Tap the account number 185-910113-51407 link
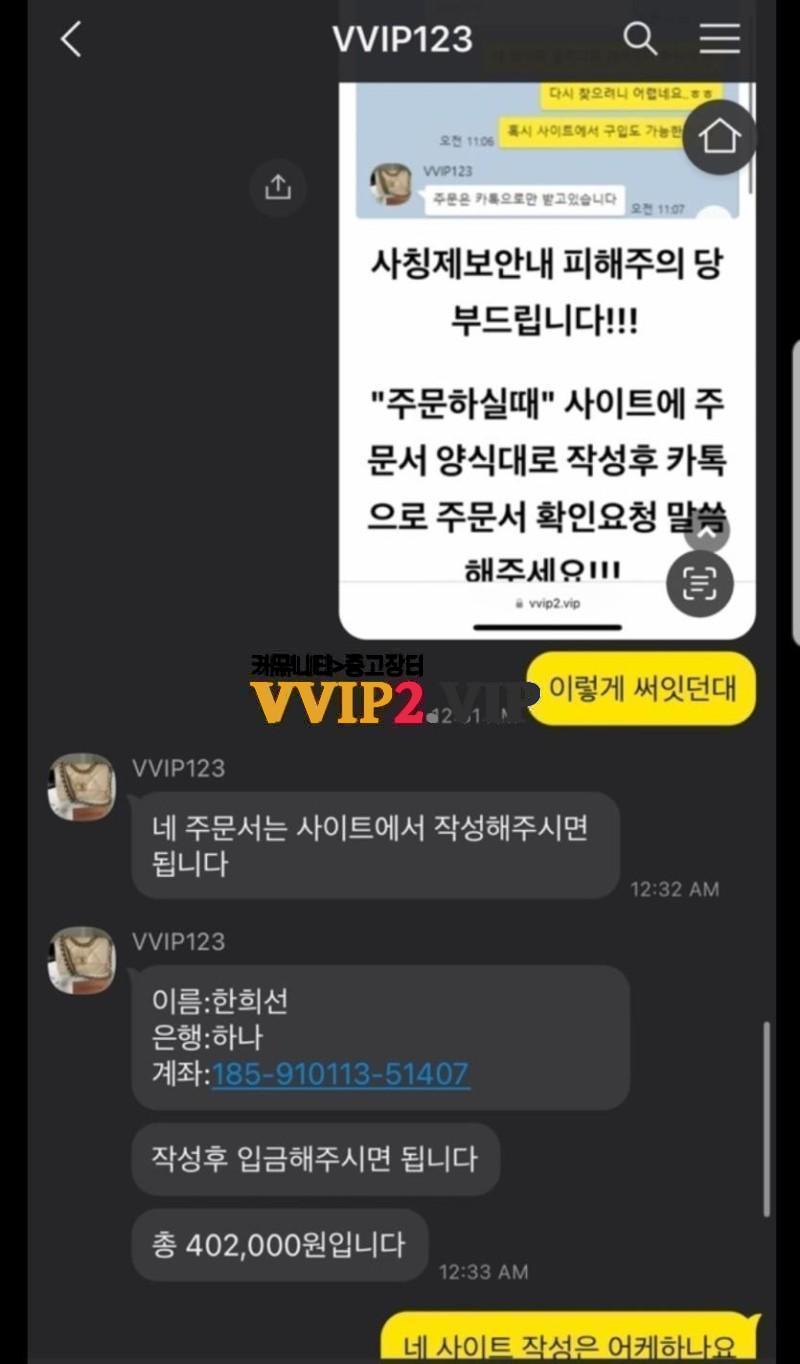 [x=340, y=1074]
